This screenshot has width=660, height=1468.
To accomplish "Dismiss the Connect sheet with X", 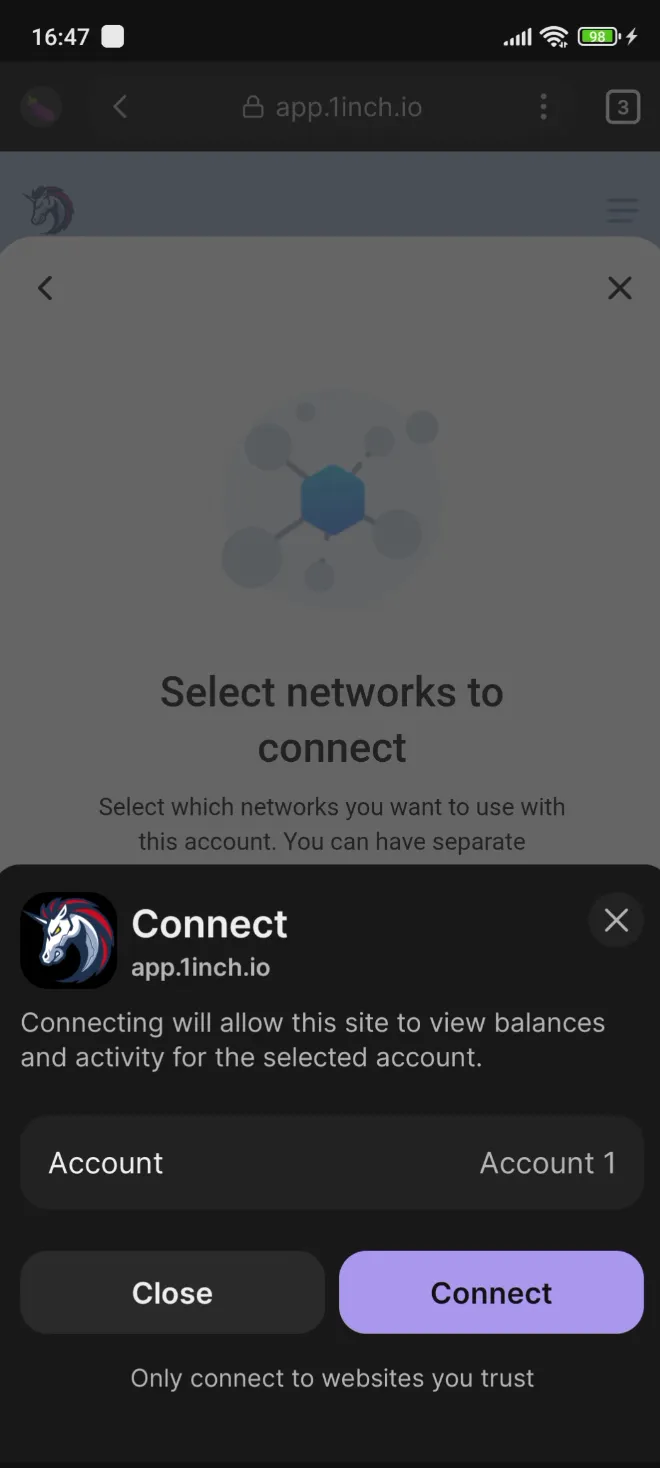I will tap(616, 920).
